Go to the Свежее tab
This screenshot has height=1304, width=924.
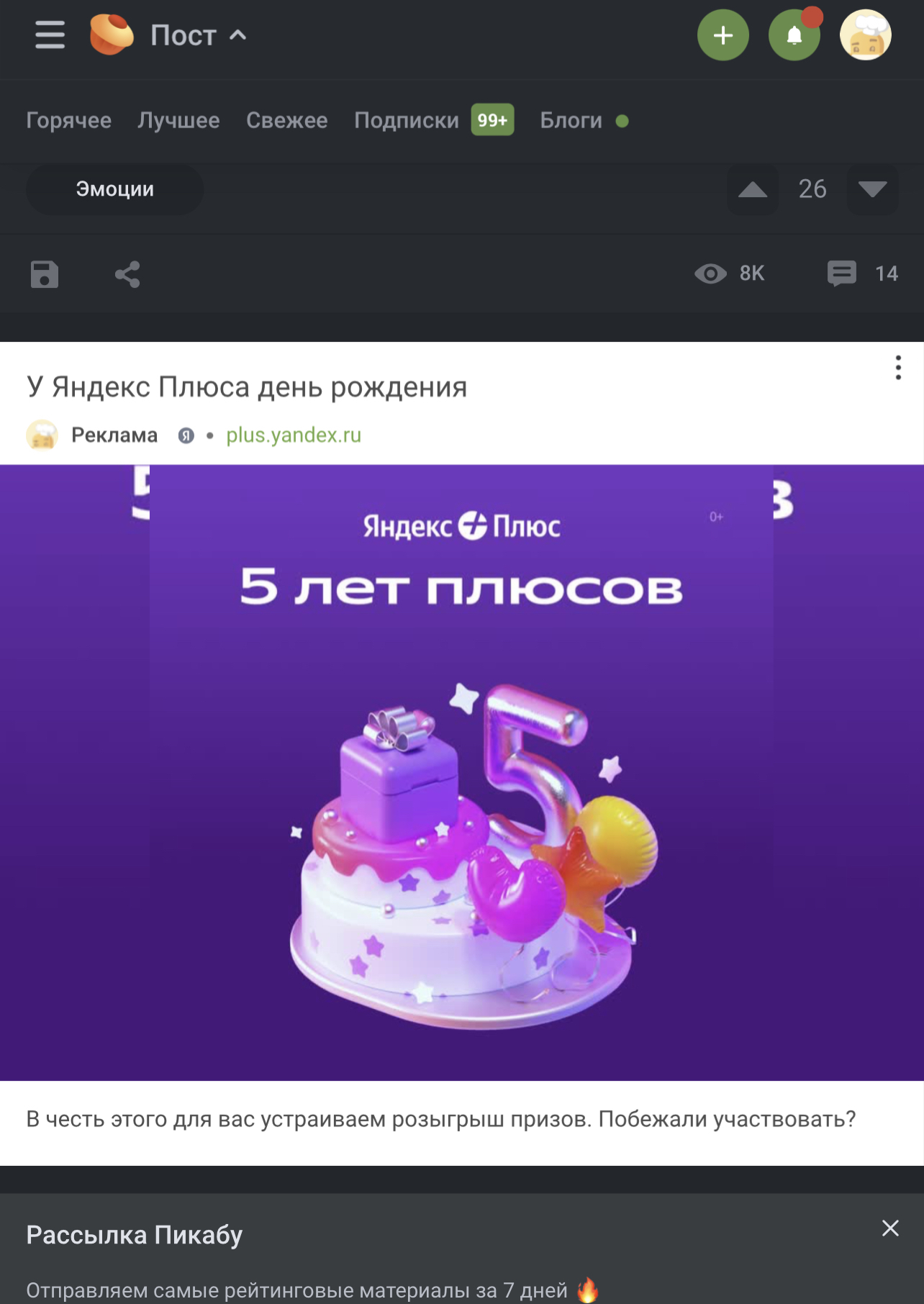286,120
